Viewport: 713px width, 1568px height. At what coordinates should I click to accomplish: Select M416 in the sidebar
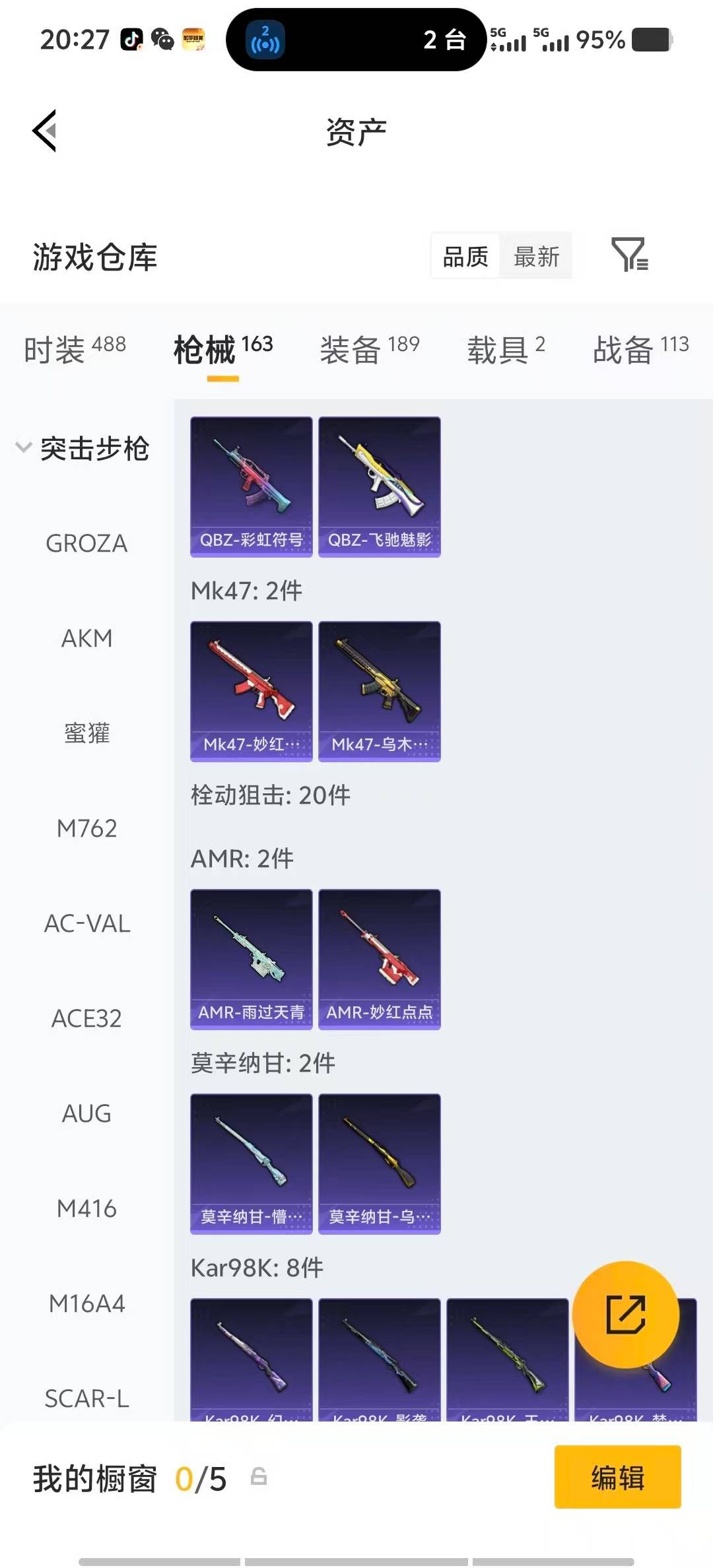(86, 1208)
